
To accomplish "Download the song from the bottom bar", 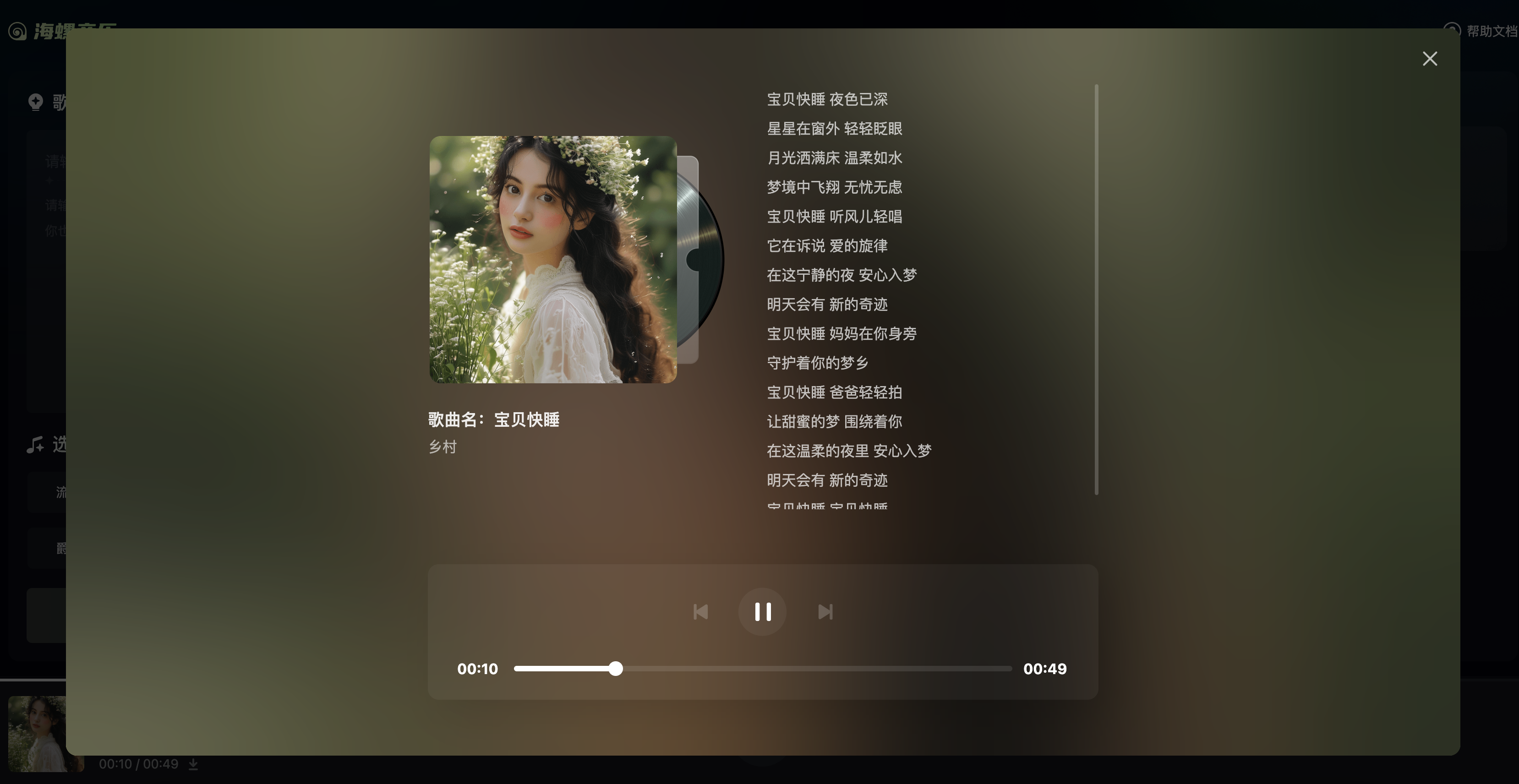I will [x=193, y=765].
